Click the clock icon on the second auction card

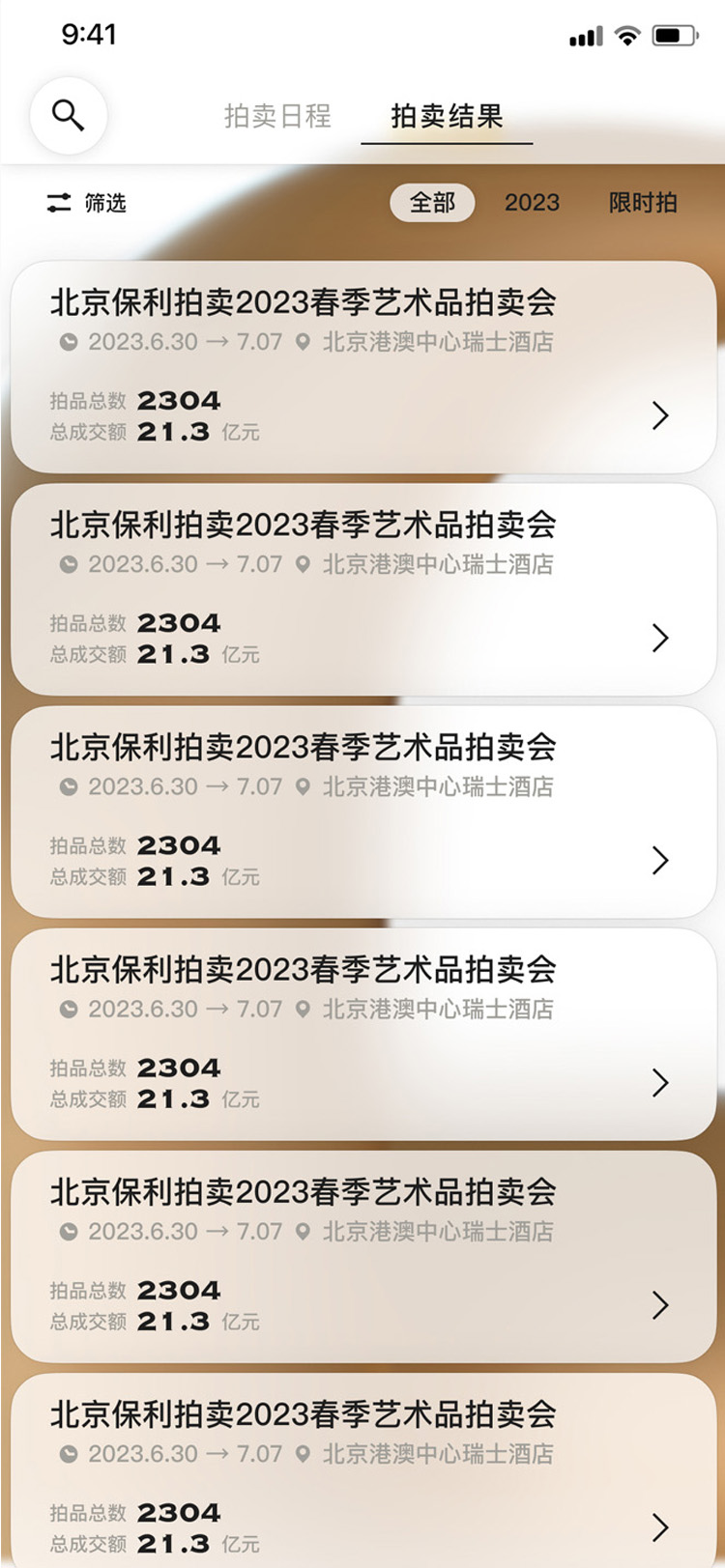[68, 565]
